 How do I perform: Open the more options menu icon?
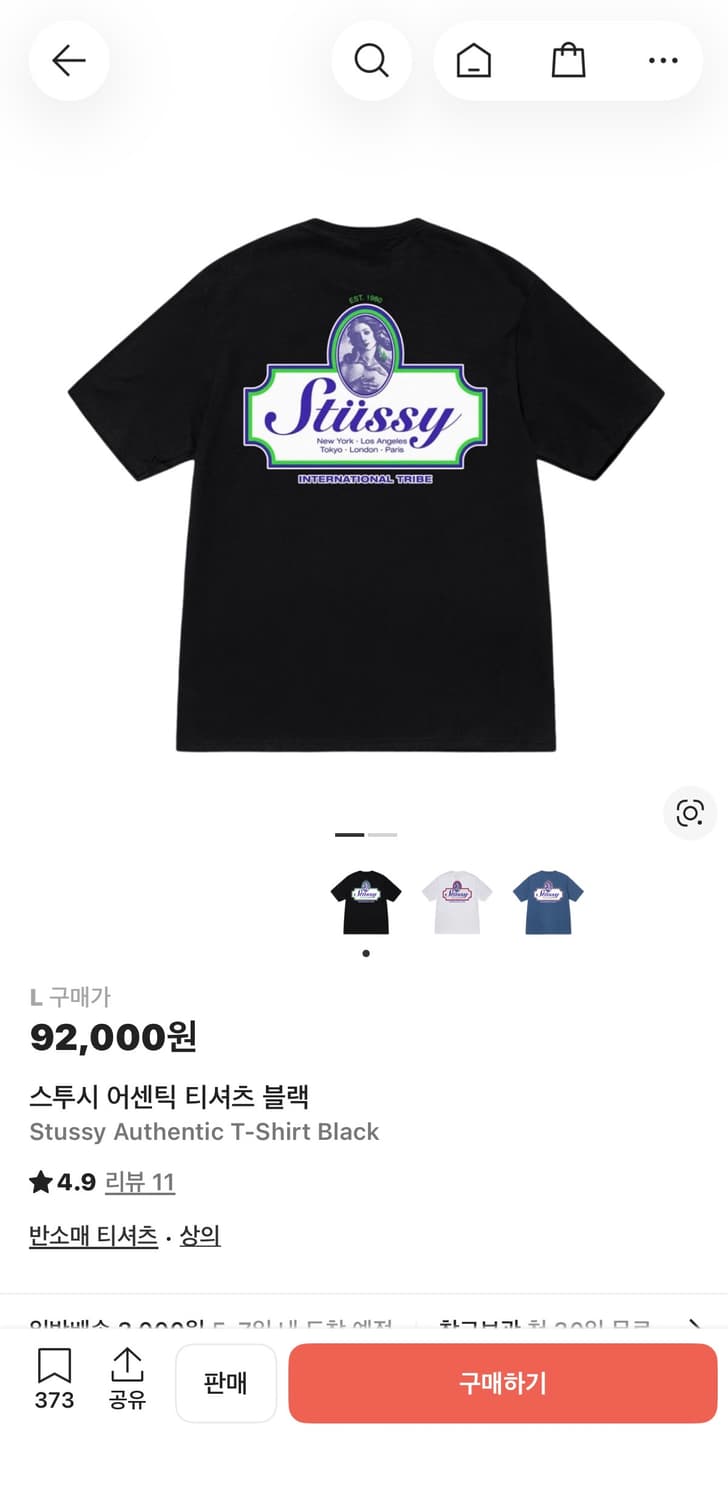(x=663, y=60)
